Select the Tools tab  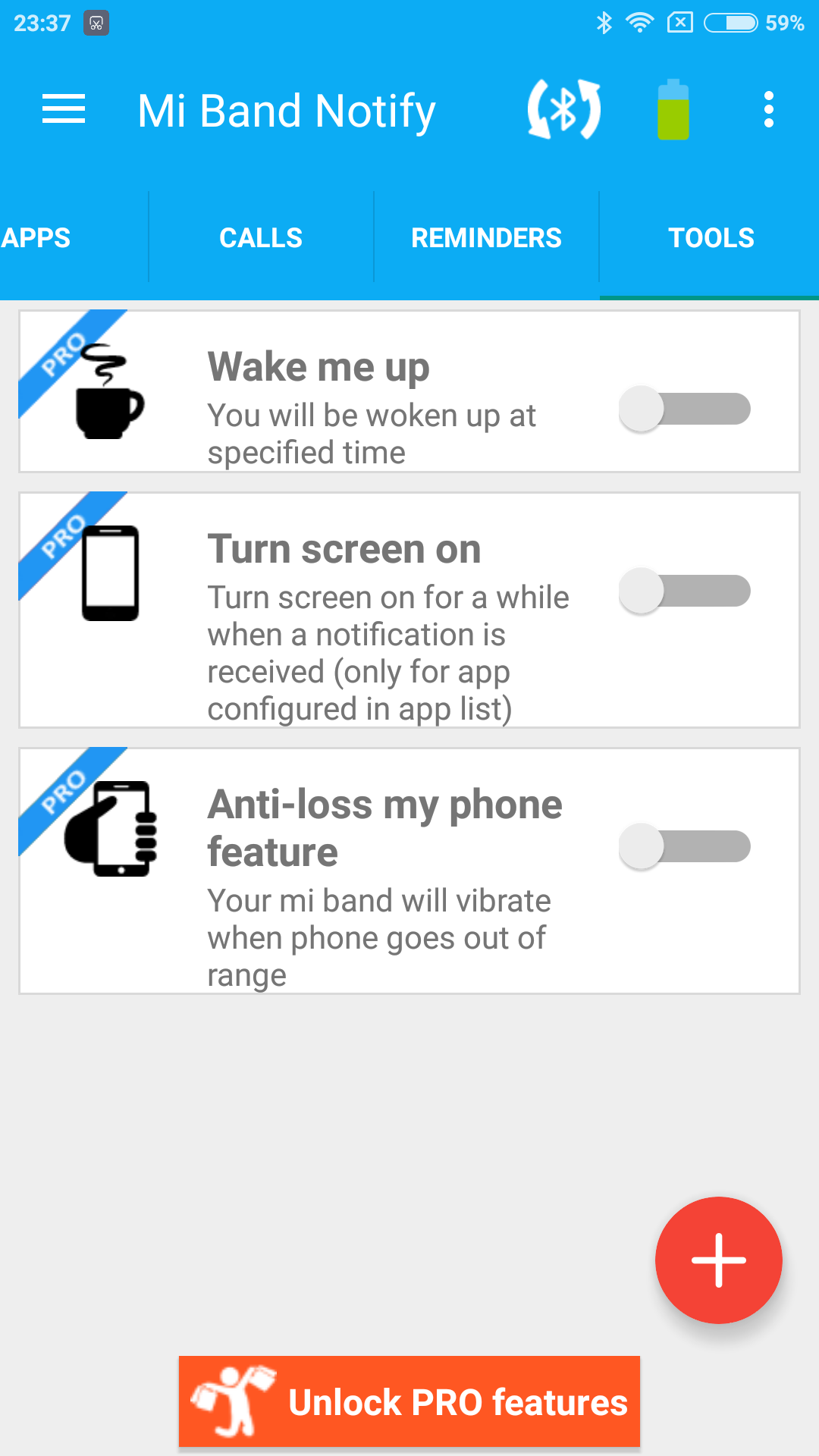pyautogui.click(x=711, y=238)
